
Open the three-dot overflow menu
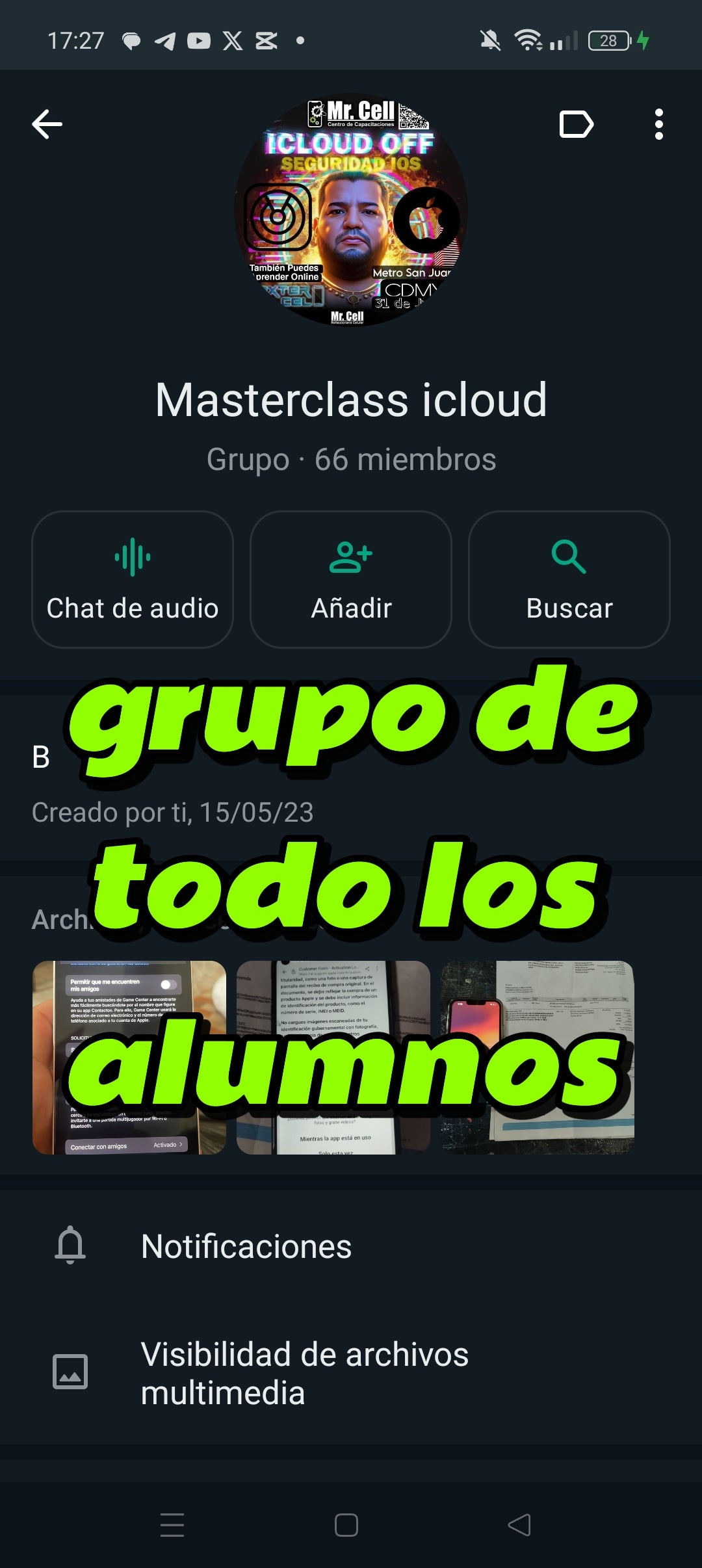click(x=658, y=124)
